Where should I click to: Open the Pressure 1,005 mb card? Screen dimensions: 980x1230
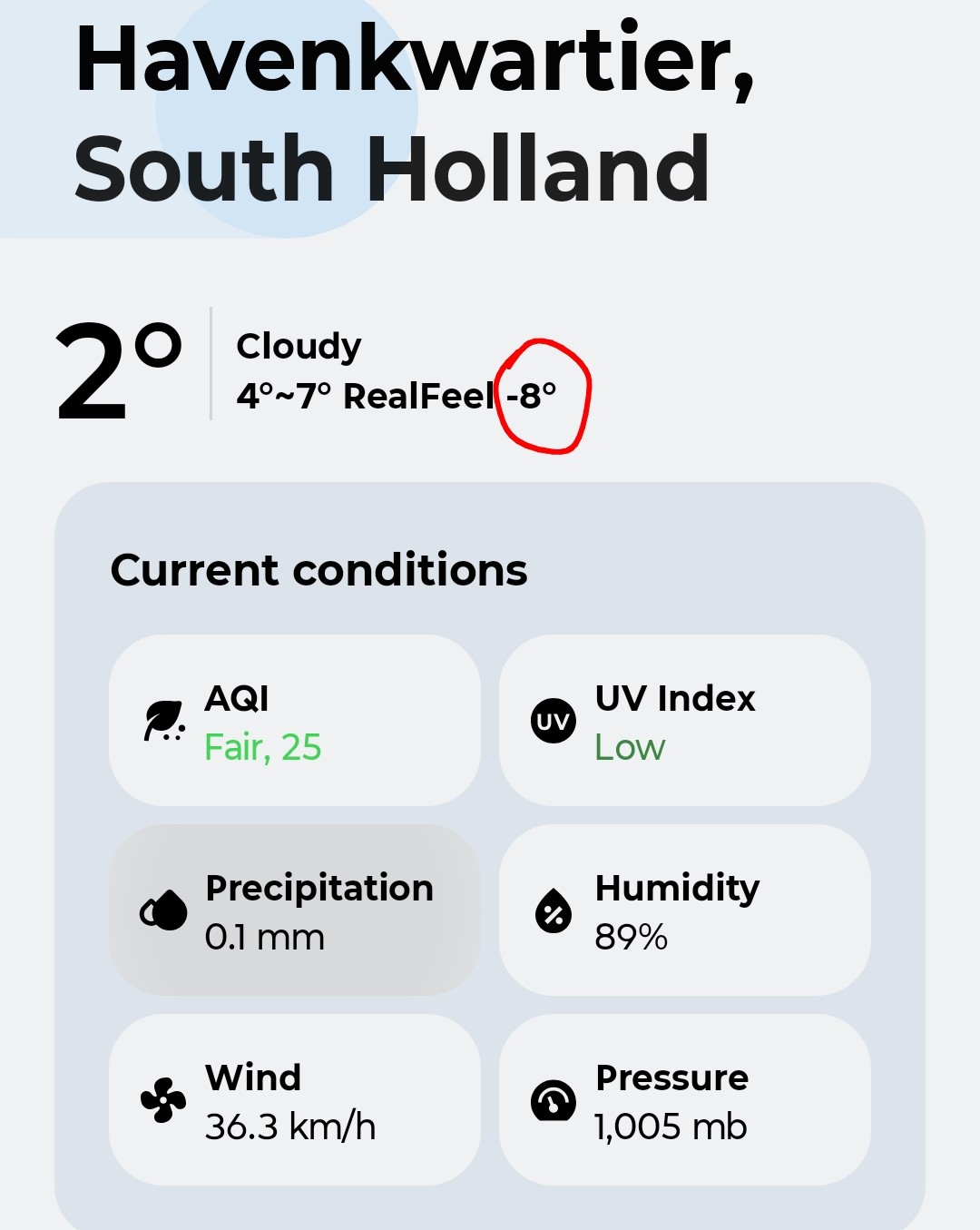[x=684, y=1099]
